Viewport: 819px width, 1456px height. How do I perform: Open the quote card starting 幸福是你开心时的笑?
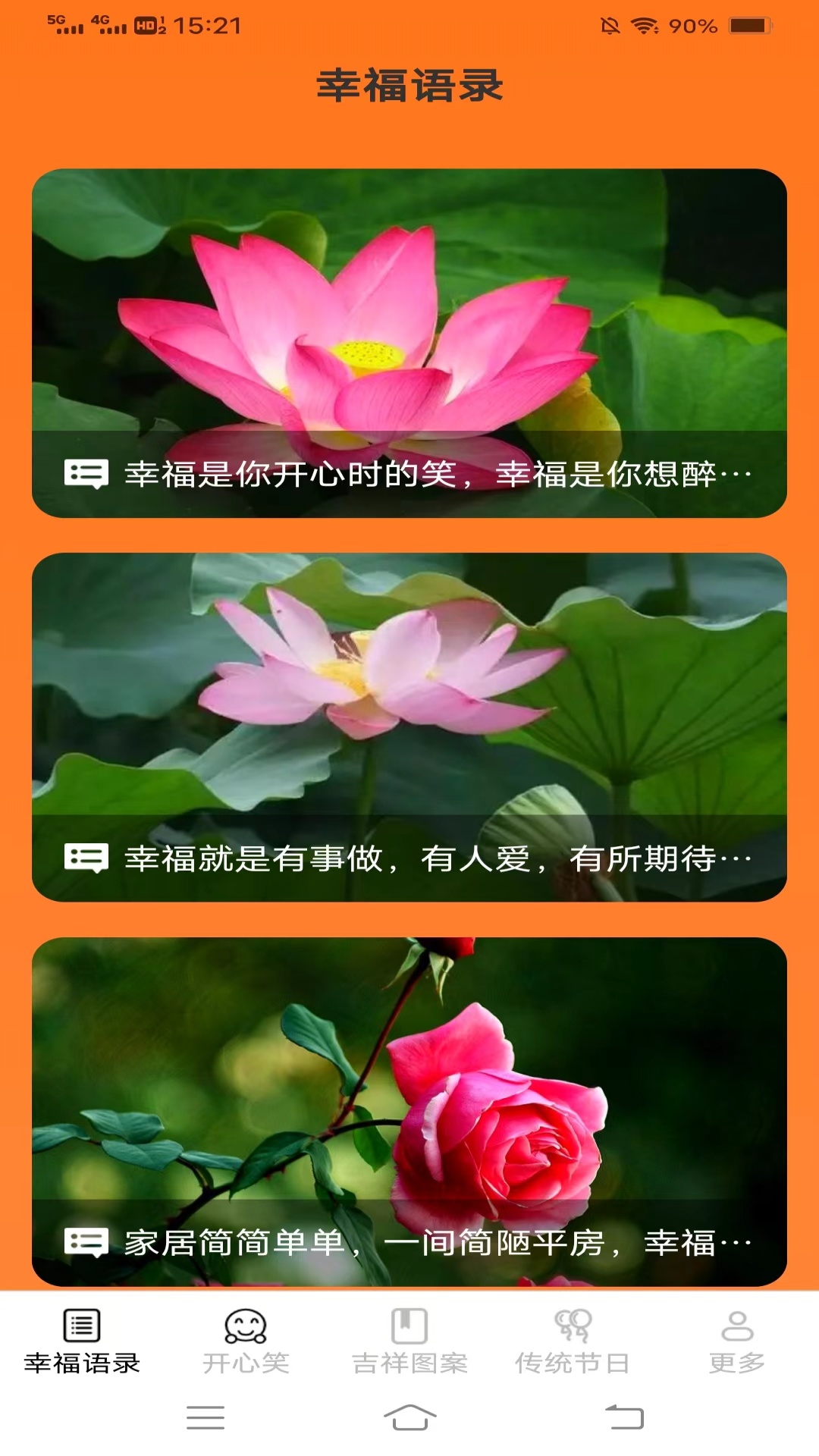coord(409,343)
